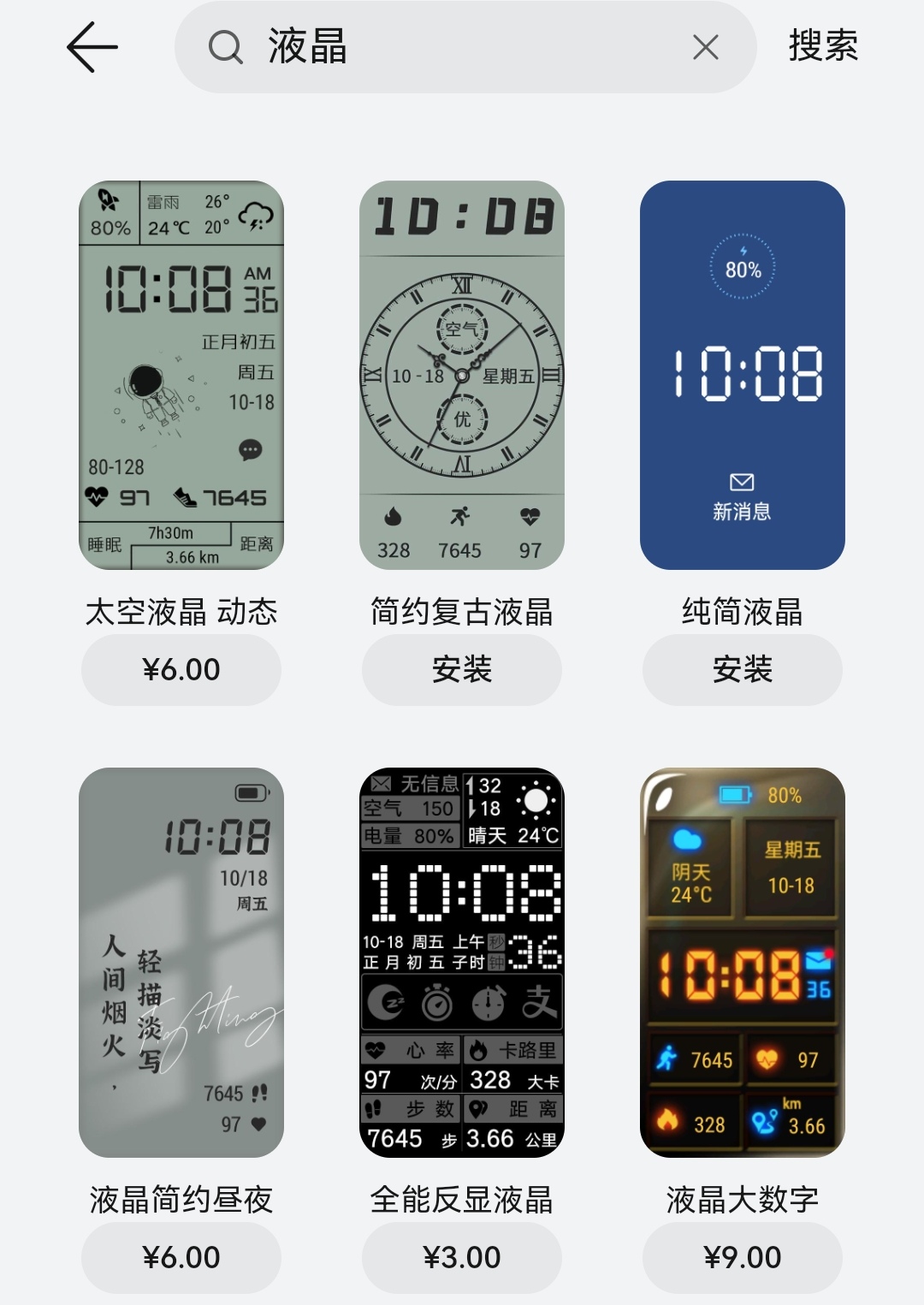The width and height of the screenshot is (924, 1305).
Task: Open the 纯简液晶 watch face preview
Action: (x=743, y=375)
